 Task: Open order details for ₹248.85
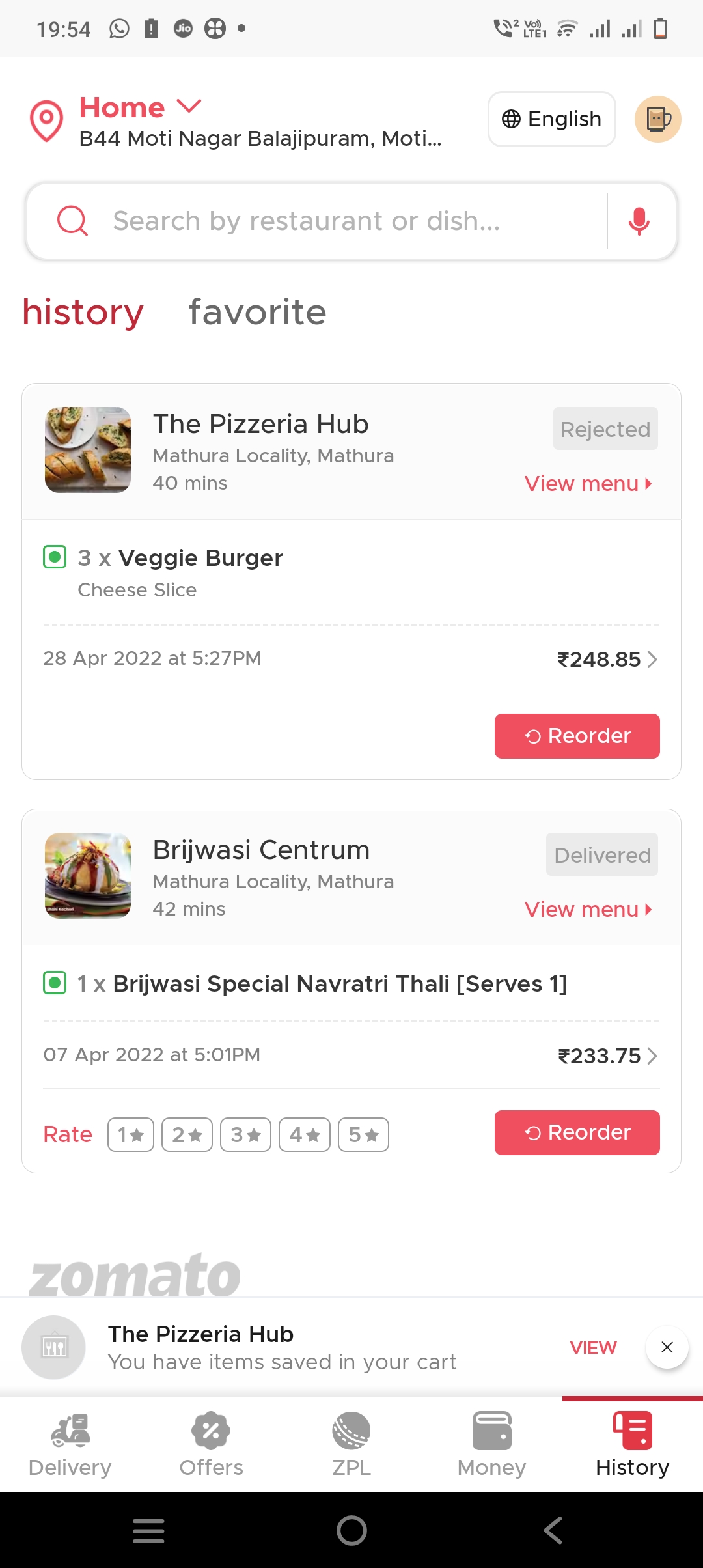click(607, 660)
